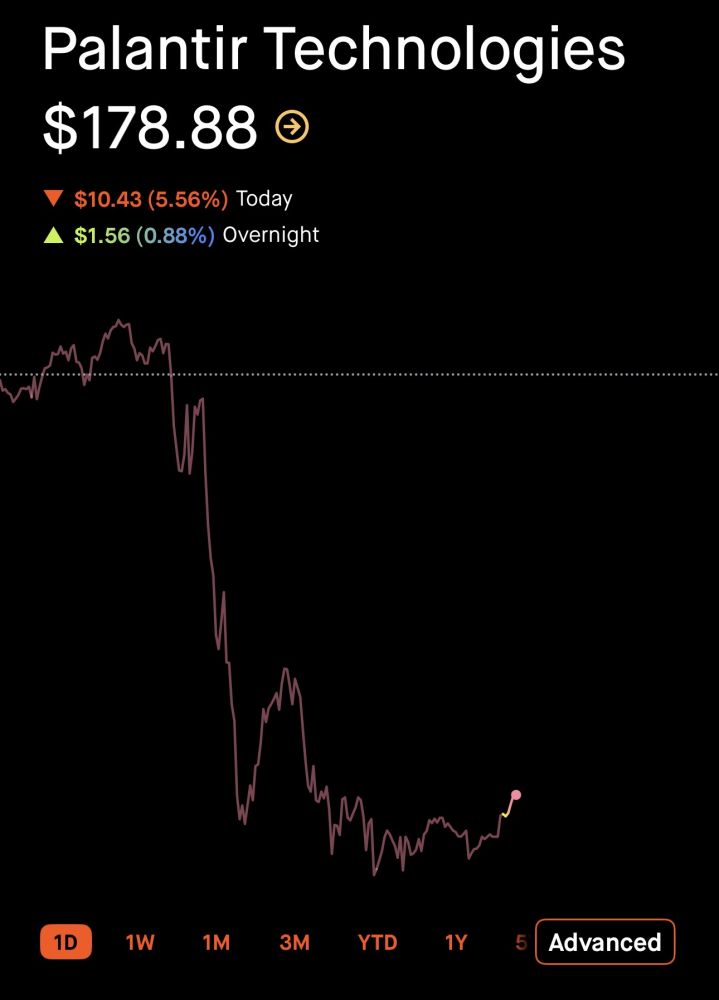The image size is (719, 1000).
Task: Display the 1Y chart range
Action: pos(456,942)
